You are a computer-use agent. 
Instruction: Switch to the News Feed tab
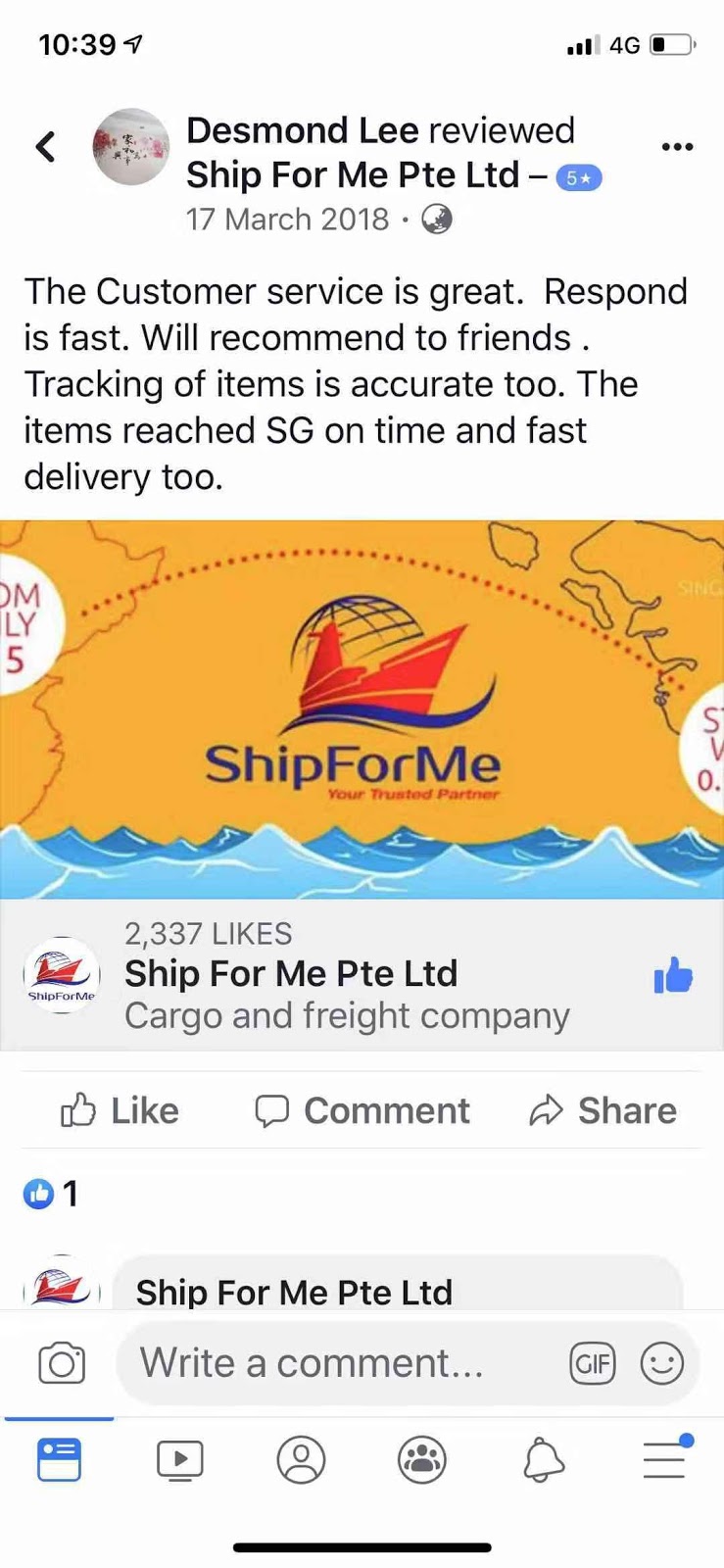point(59,1460)
